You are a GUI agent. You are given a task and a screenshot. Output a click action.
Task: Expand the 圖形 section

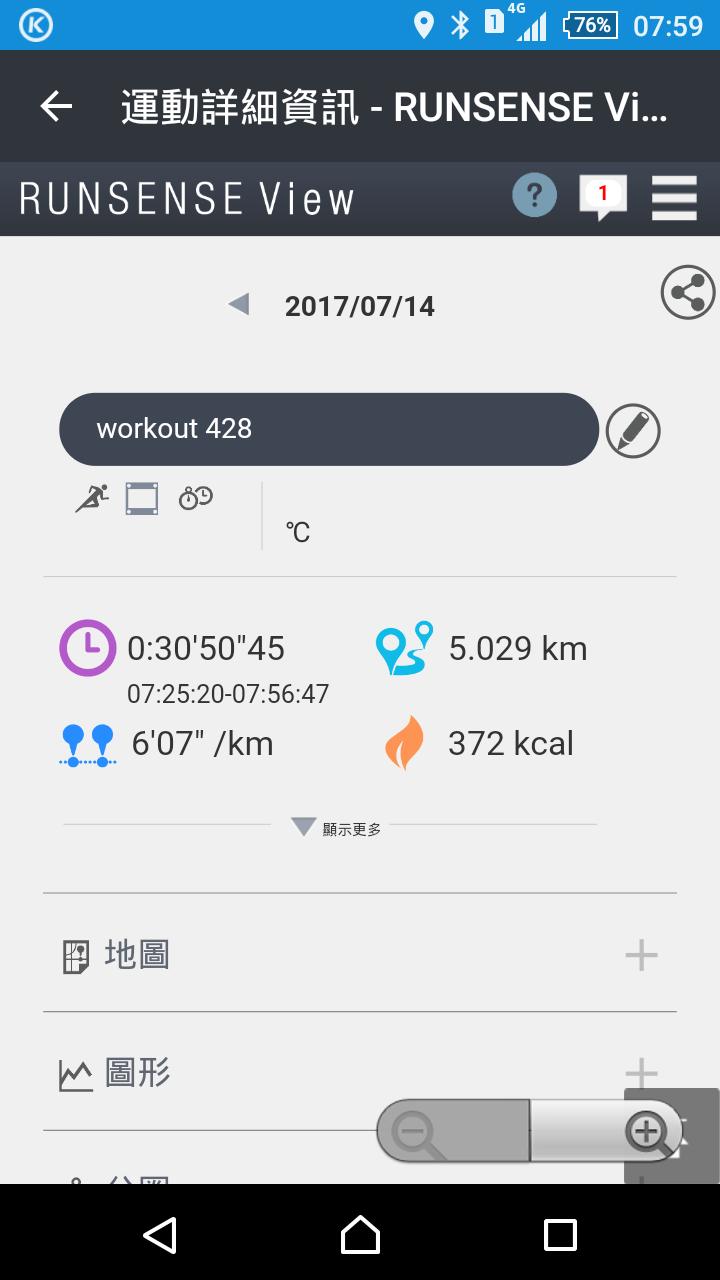click(x=641, y=1073)
